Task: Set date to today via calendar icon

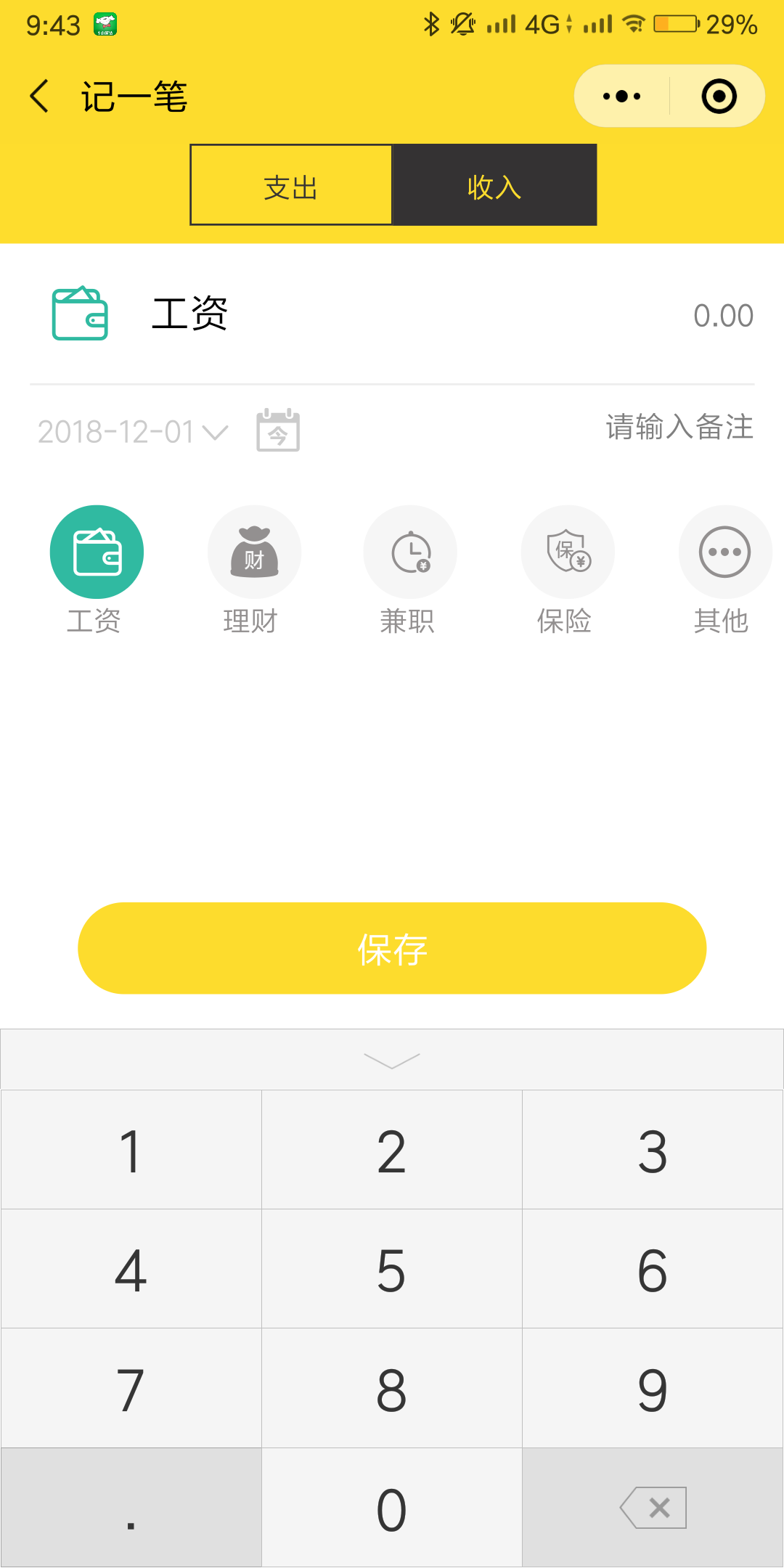Action: click(278, 430)
